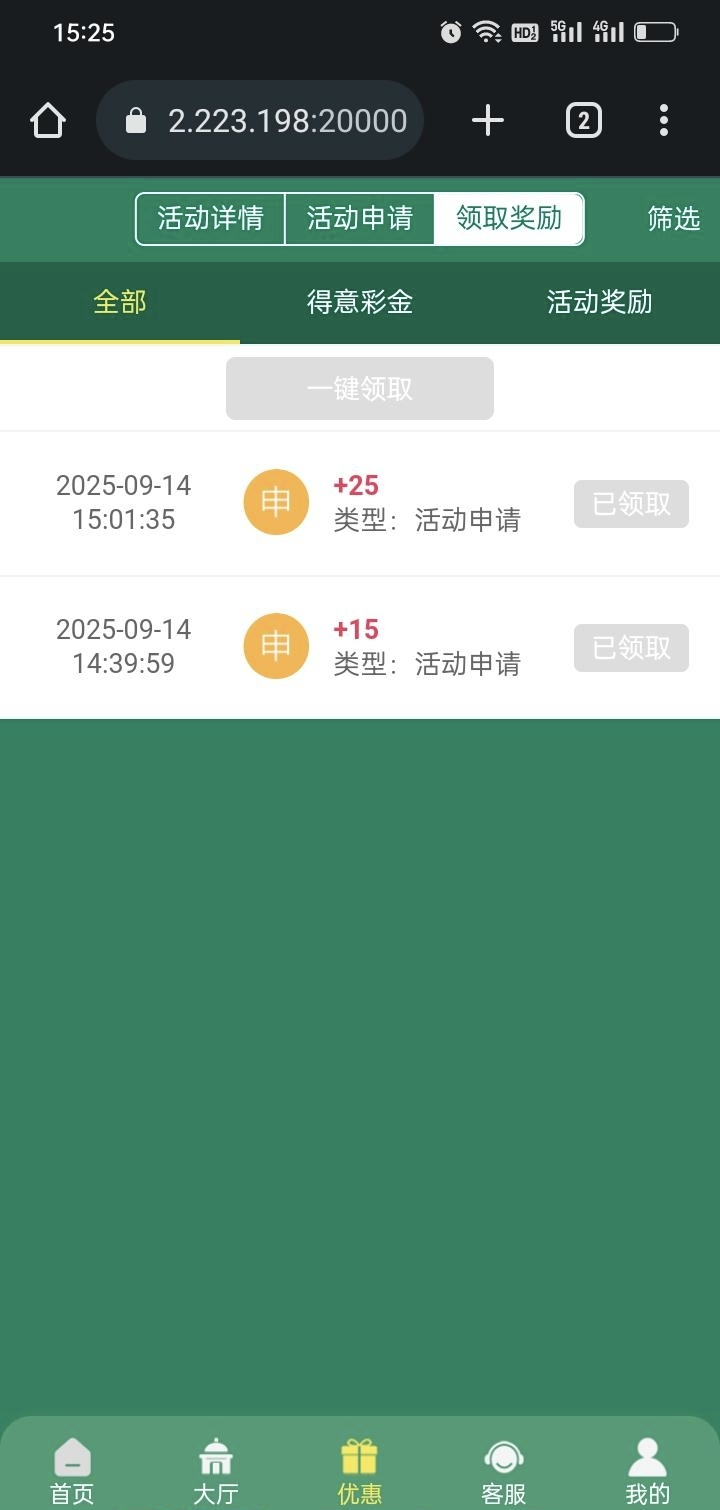This screenshot has width=720, height=1510.
Task: Switch to the 得意彩金 tab
Action: click(x=360, y=302)
